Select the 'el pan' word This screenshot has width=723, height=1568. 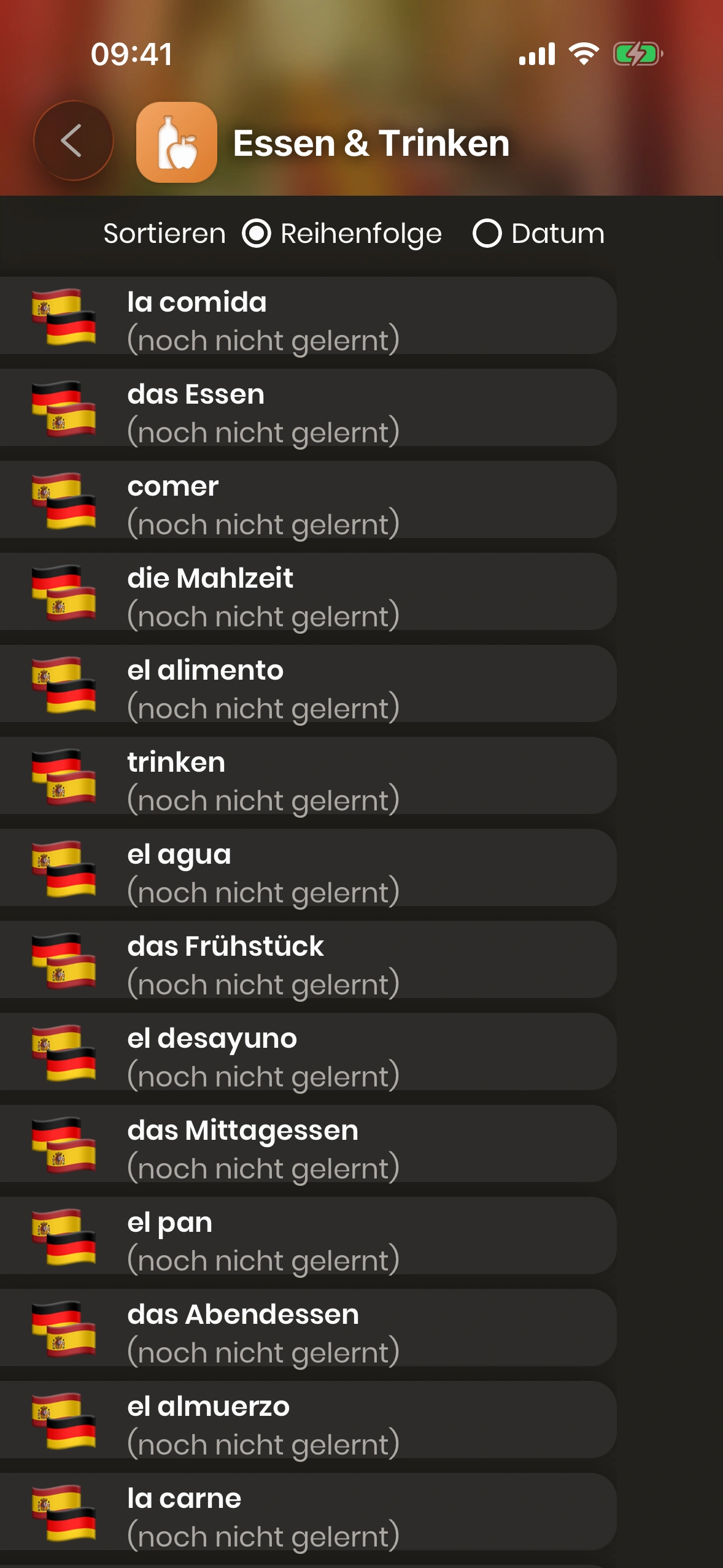[307, 1236]
